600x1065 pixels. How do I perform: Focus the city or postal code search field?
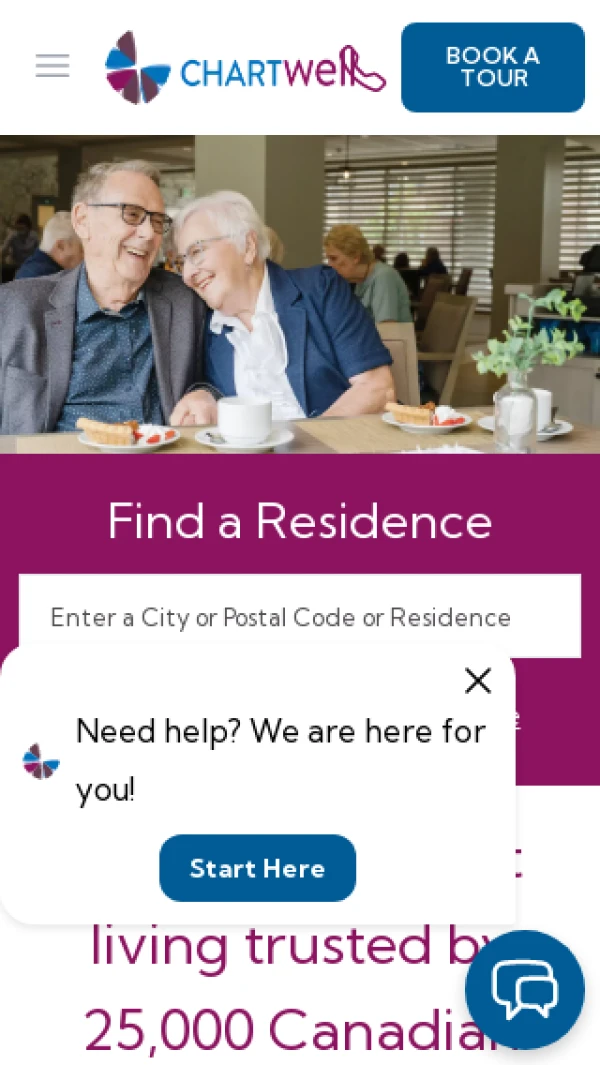coord(300,617)
